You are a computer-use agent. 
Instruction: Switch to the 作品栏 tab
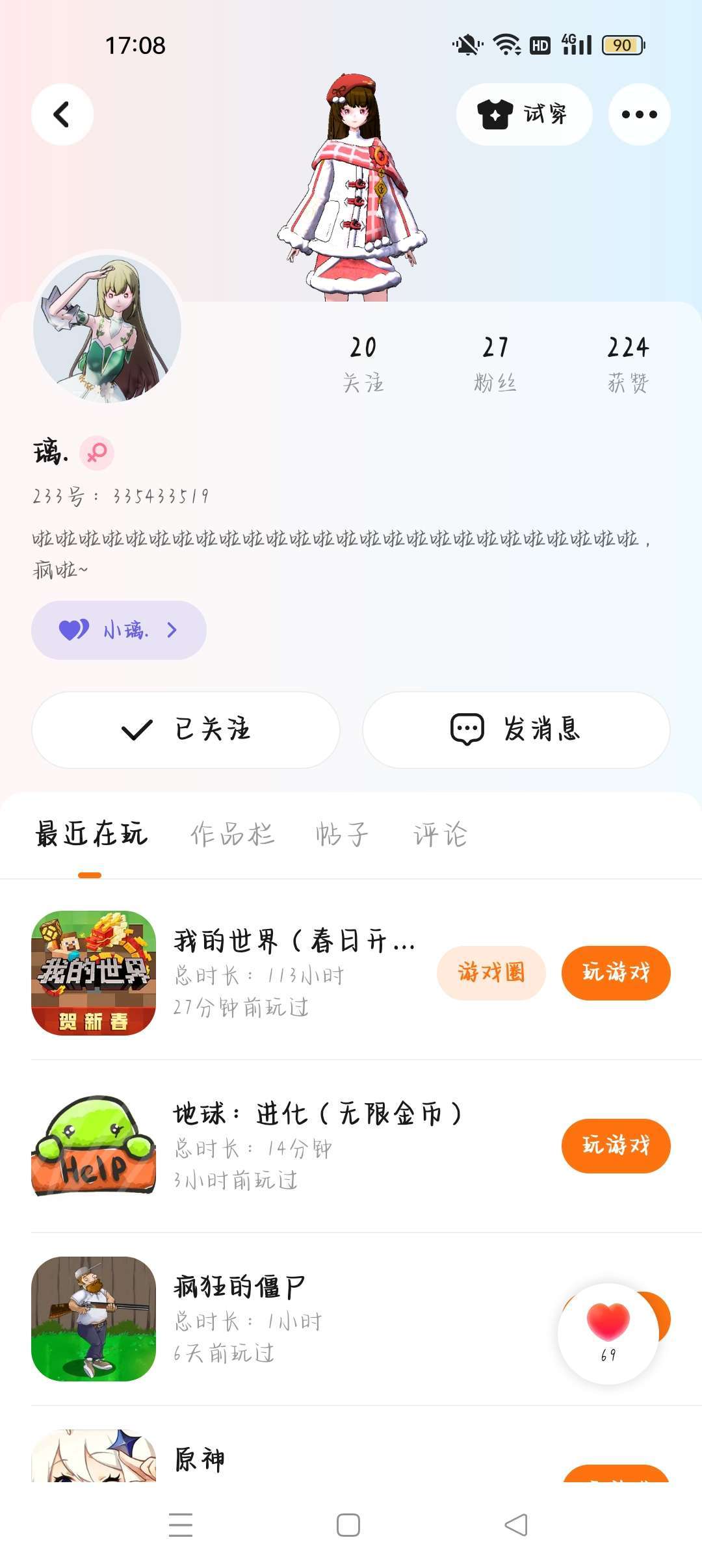(232, 834)
